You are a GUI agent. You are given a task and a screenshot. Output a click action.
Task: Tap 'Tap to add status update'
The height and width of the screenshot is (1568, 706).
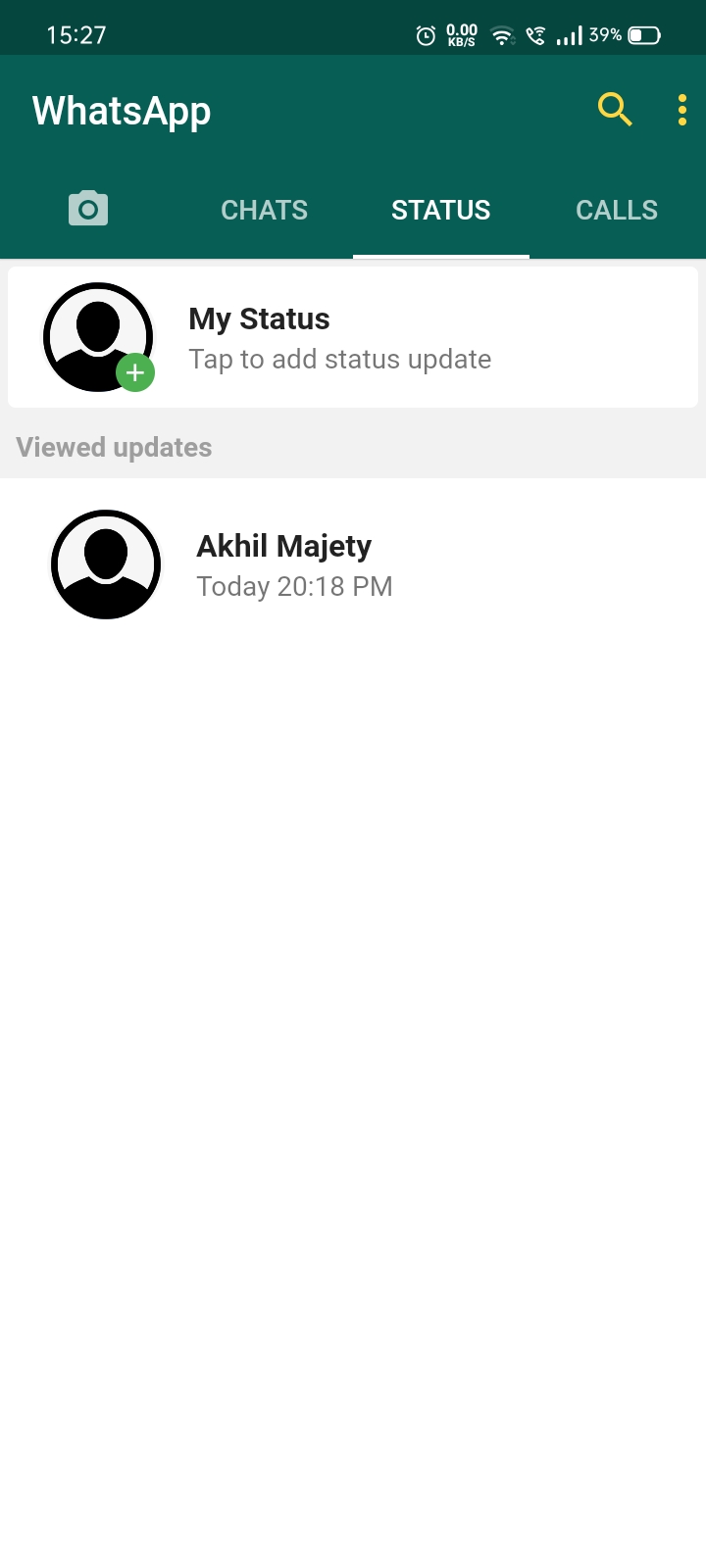point(340,359)
